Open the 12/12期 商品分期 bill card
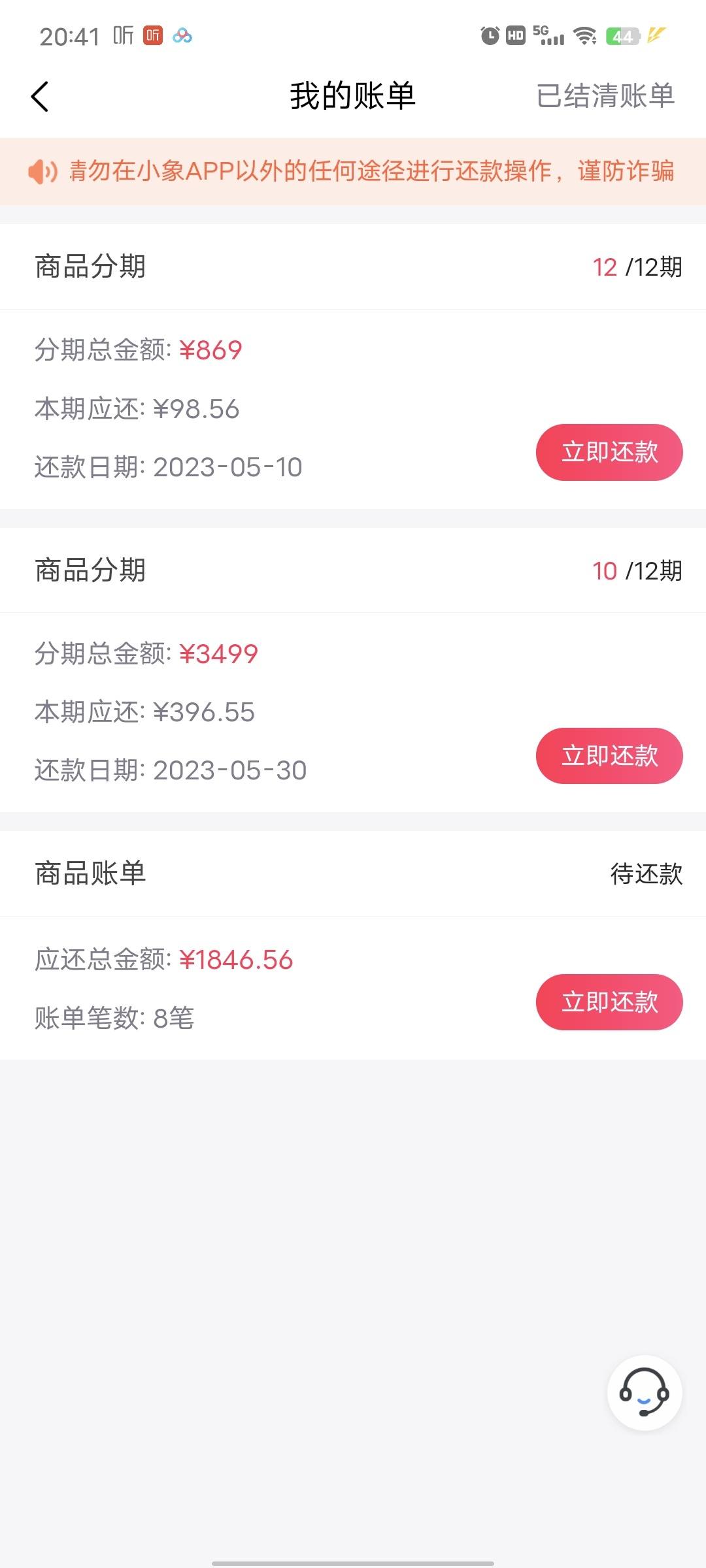Image resolution: width=706 pixels, height=1568 pixels. [x=353, y=367]
